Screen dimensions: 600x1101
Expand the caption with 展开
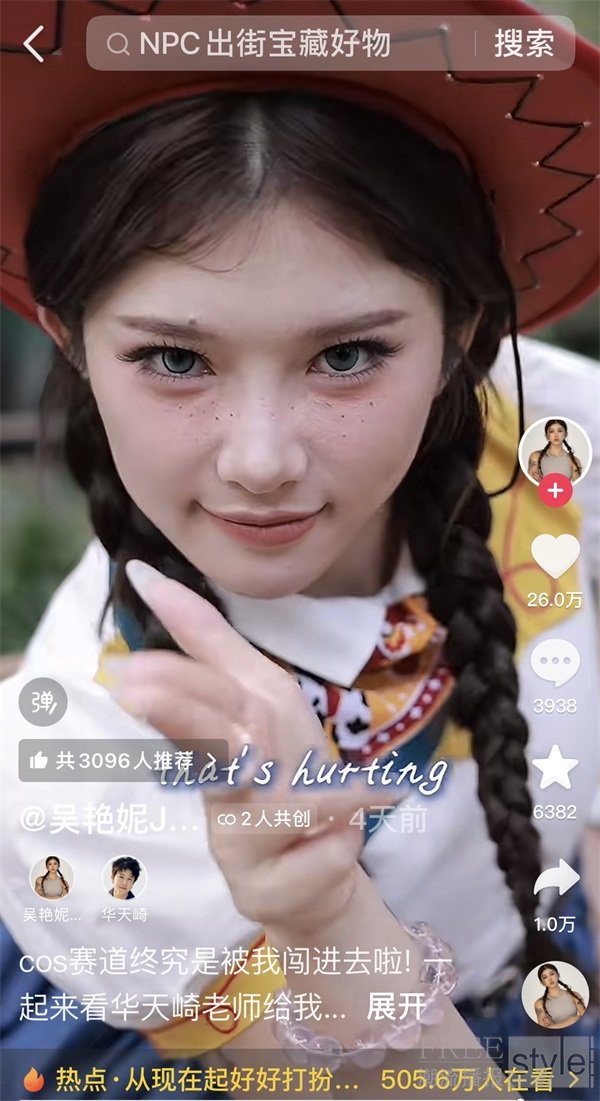coord(396,1006)
